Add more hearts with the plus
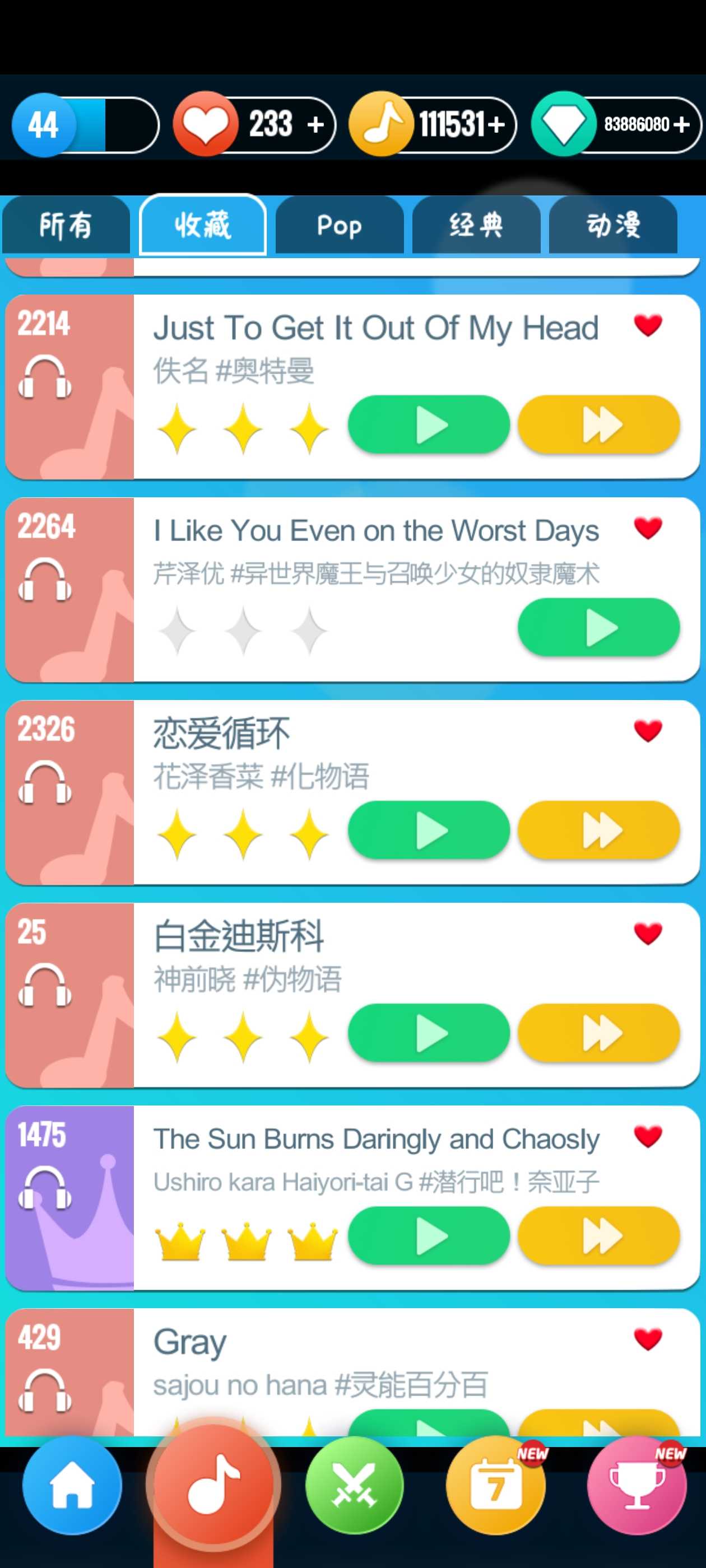This screenshot has width=706, height=1568. [x=315, y=125]
